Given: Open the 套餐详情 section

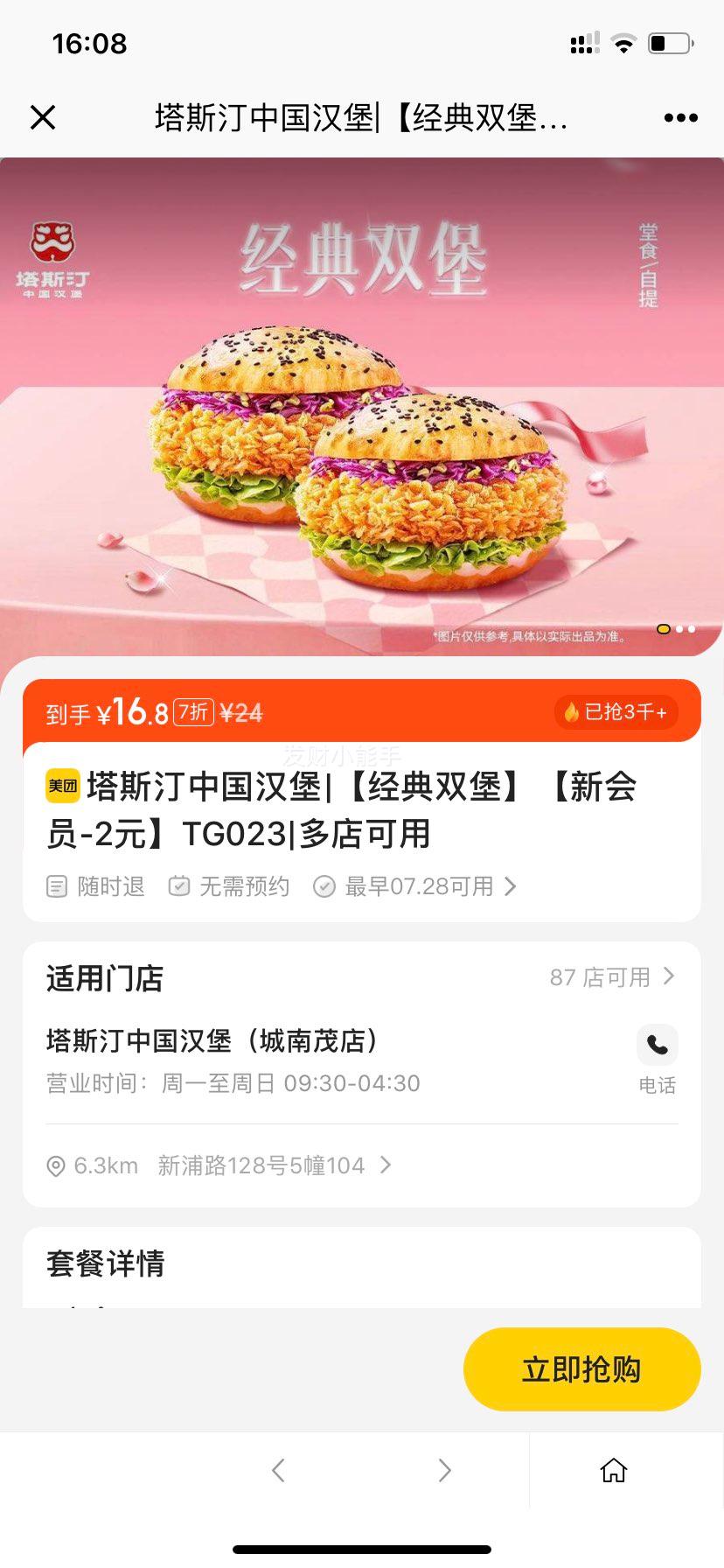Looking at the screenshot, I should coord(103,1263).
